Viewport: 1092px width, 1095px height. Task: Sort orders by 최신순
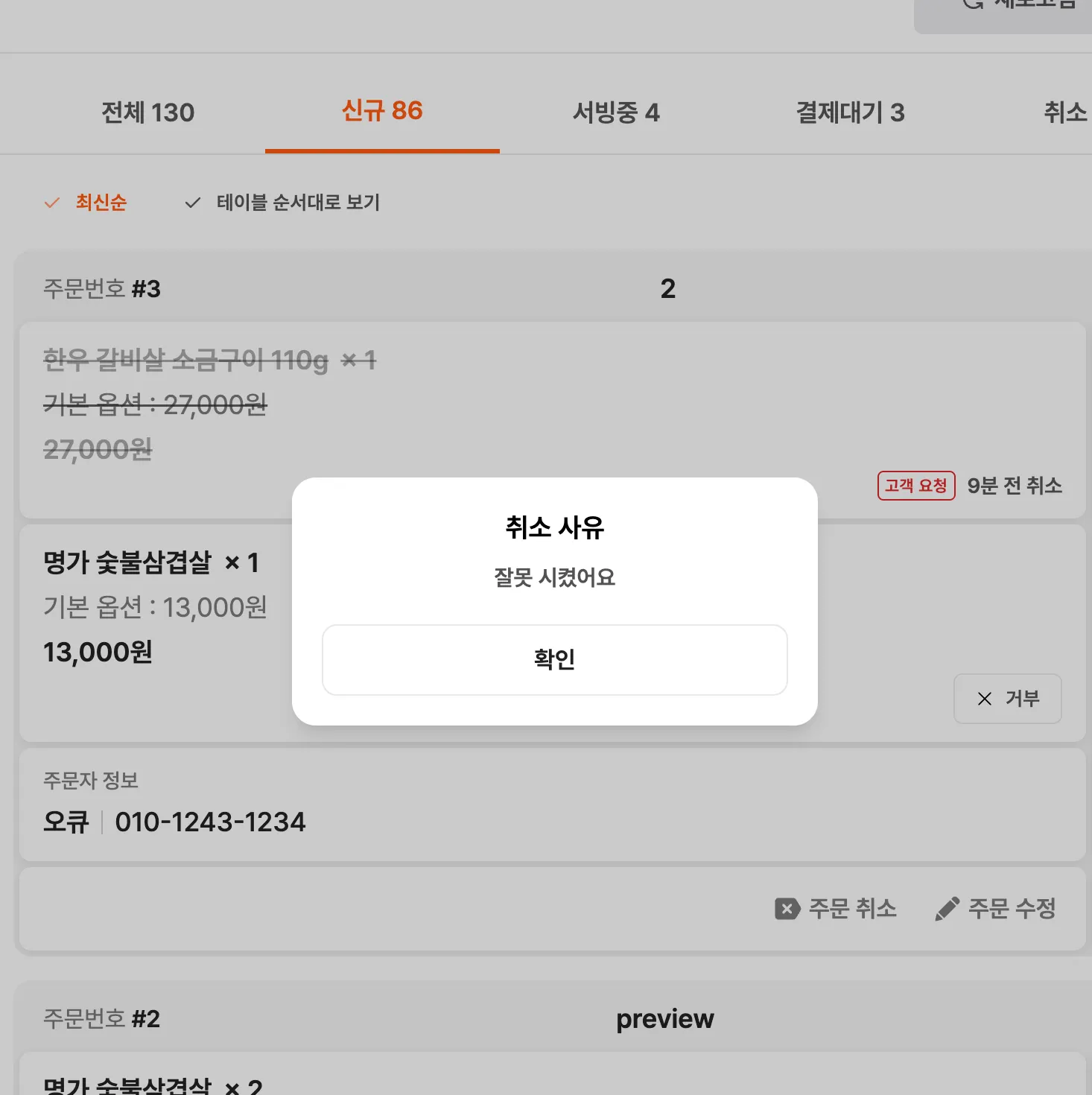86,203
